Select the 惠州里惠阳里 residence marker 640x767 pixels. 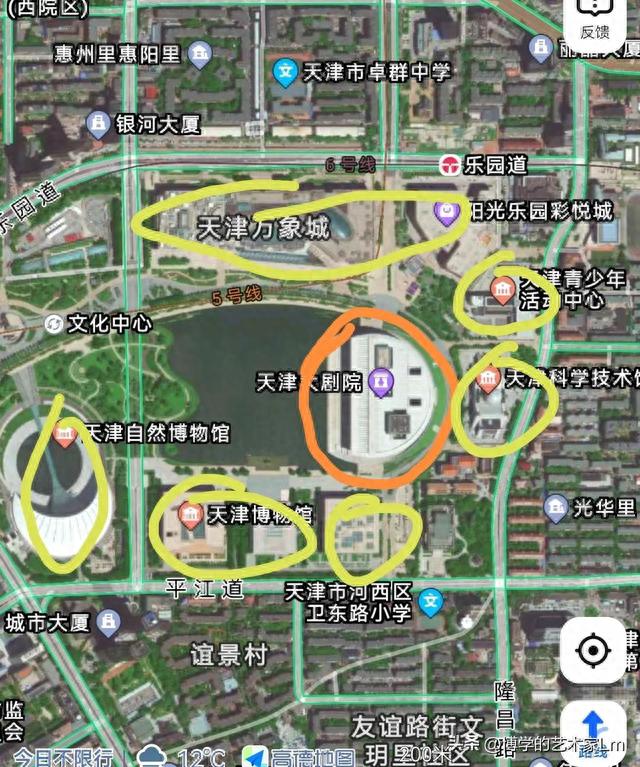point(200,52)
